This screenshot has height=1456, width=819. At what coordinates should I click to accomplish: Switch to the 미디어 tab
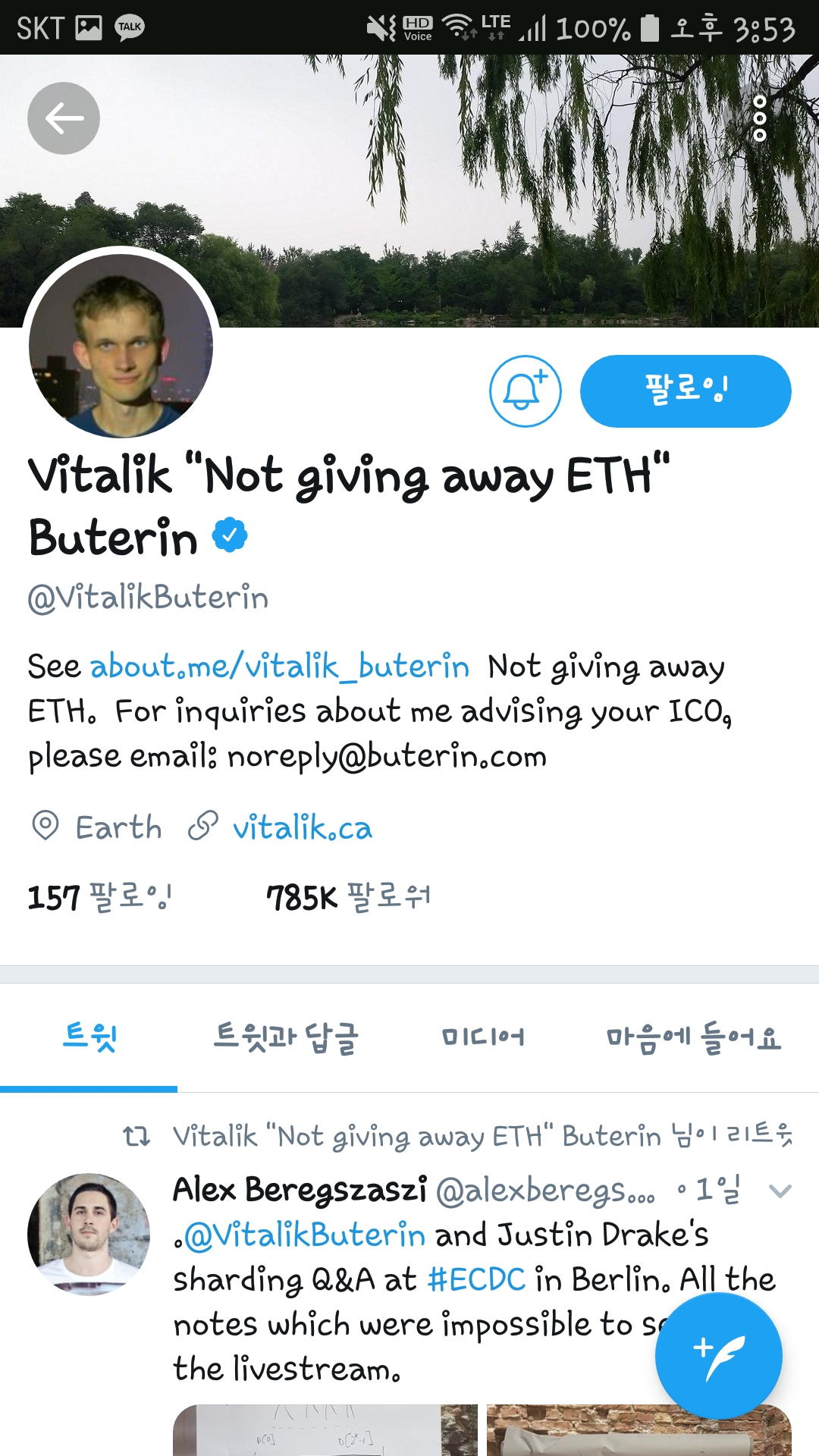[483, 1037]
